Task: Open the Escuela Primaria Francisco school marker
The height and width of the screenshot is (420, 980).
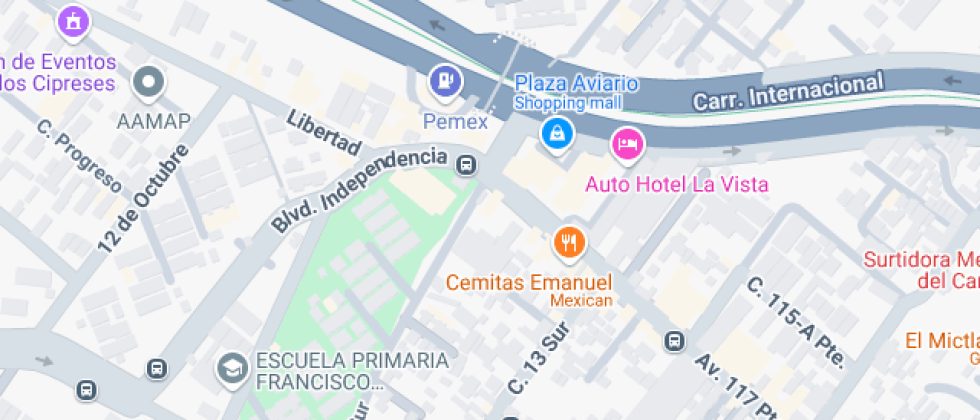Action: [233, 367]
